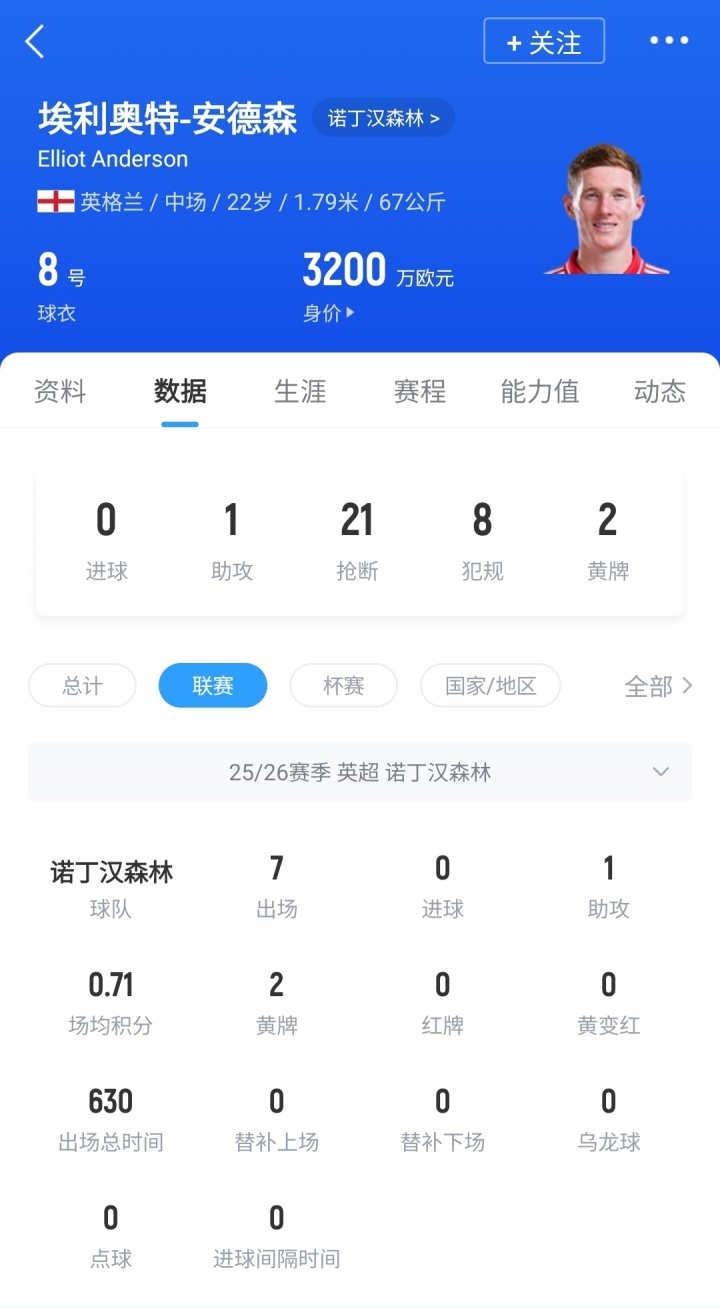The width and height of the screenshot is (720, 1308).
Task: Switch to the 生涯 tab
Action: pyautogui.click(x=300, y=391)
